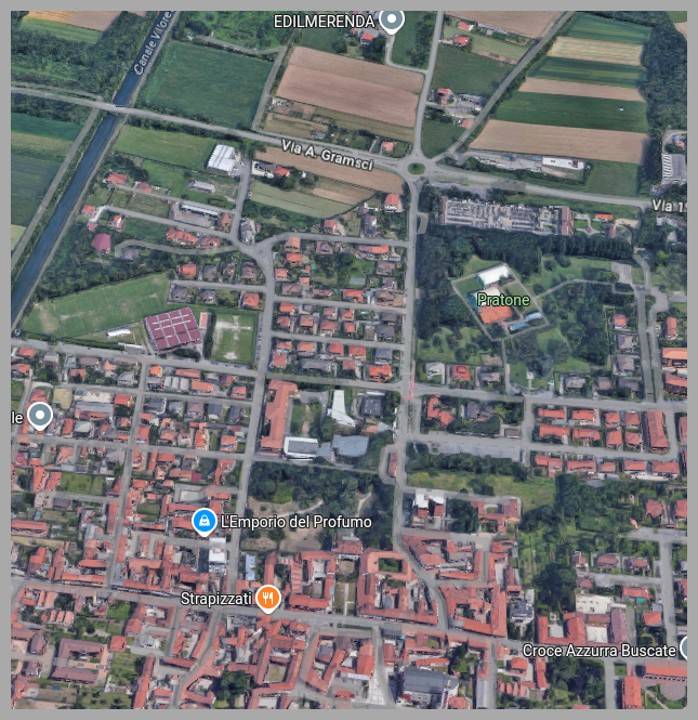Tap the grey pin at the left edge
This screenshot has height=720, width=698.
40,416
